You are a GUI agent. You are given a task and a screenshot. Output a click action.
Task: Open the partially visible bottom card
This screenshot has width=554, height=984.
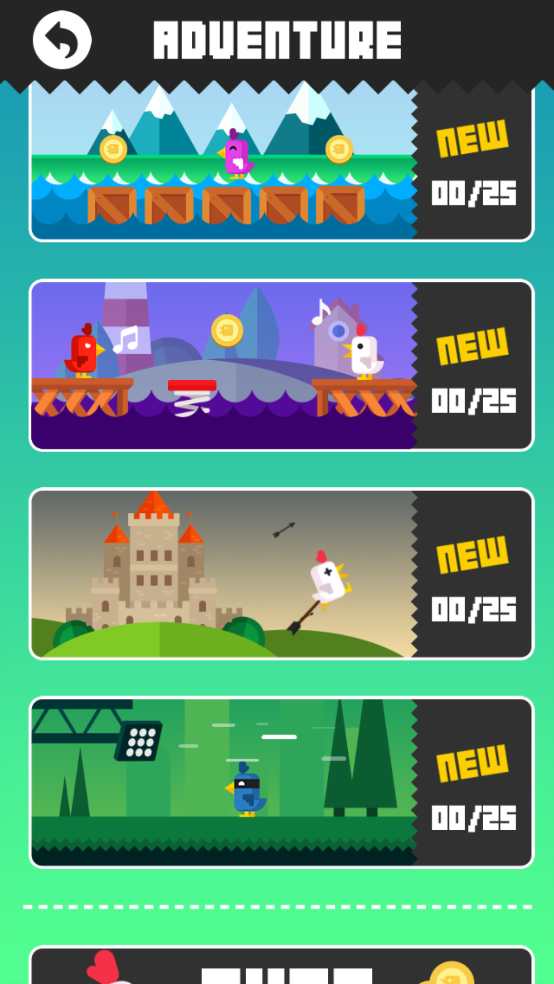coord(282,965)
